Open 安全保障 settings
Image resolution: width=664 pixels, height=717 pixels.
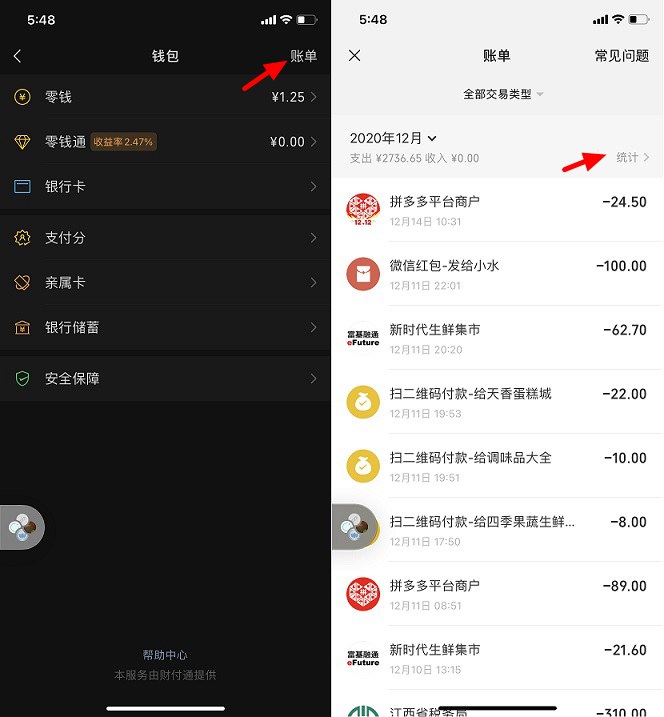click(165, 379)
